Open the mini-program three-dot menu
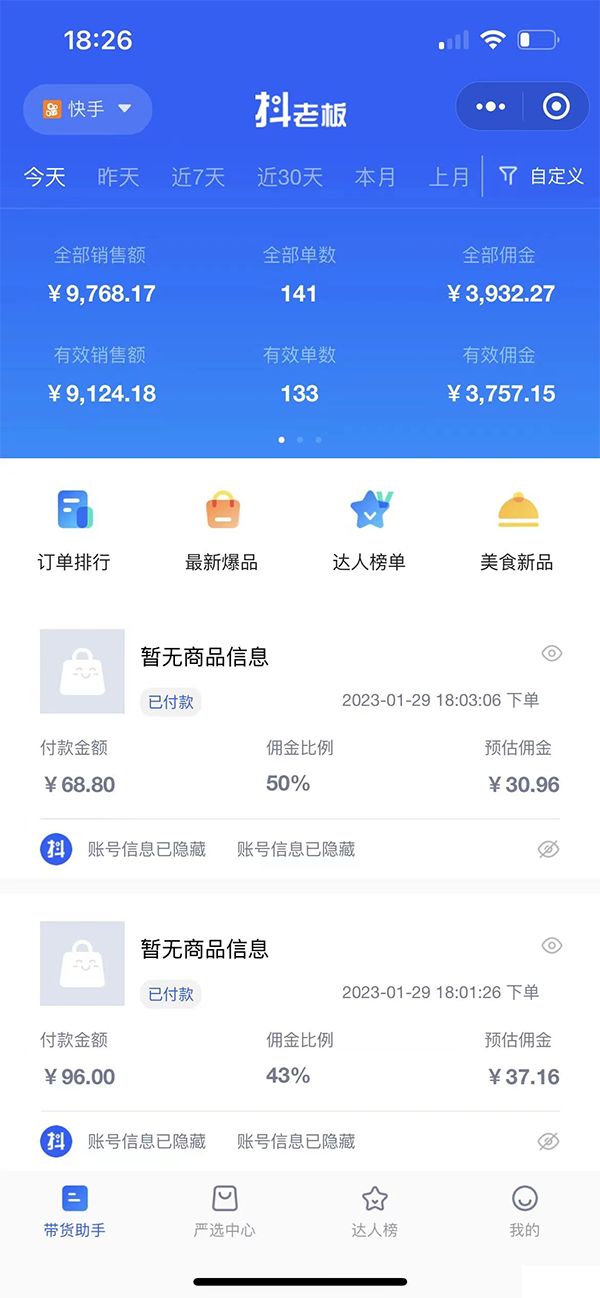 pos(490,107)
